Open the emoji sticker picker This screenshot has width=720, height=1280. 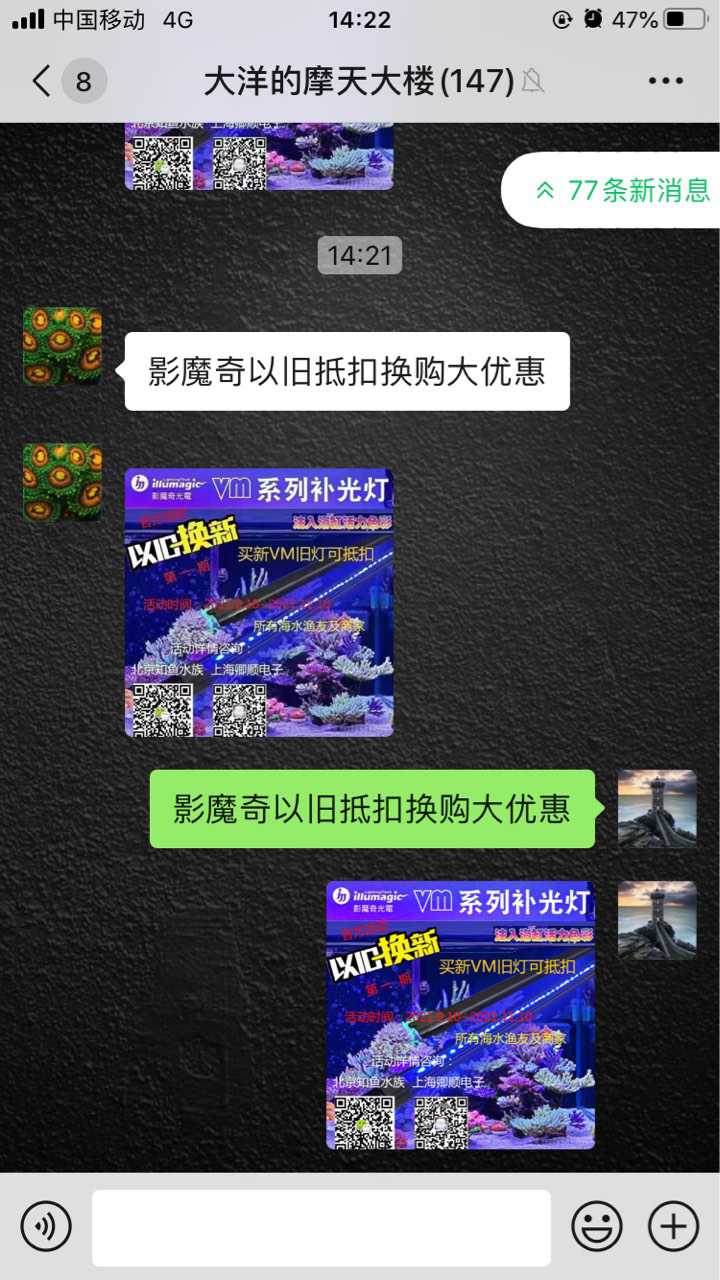coord(596,1226)
